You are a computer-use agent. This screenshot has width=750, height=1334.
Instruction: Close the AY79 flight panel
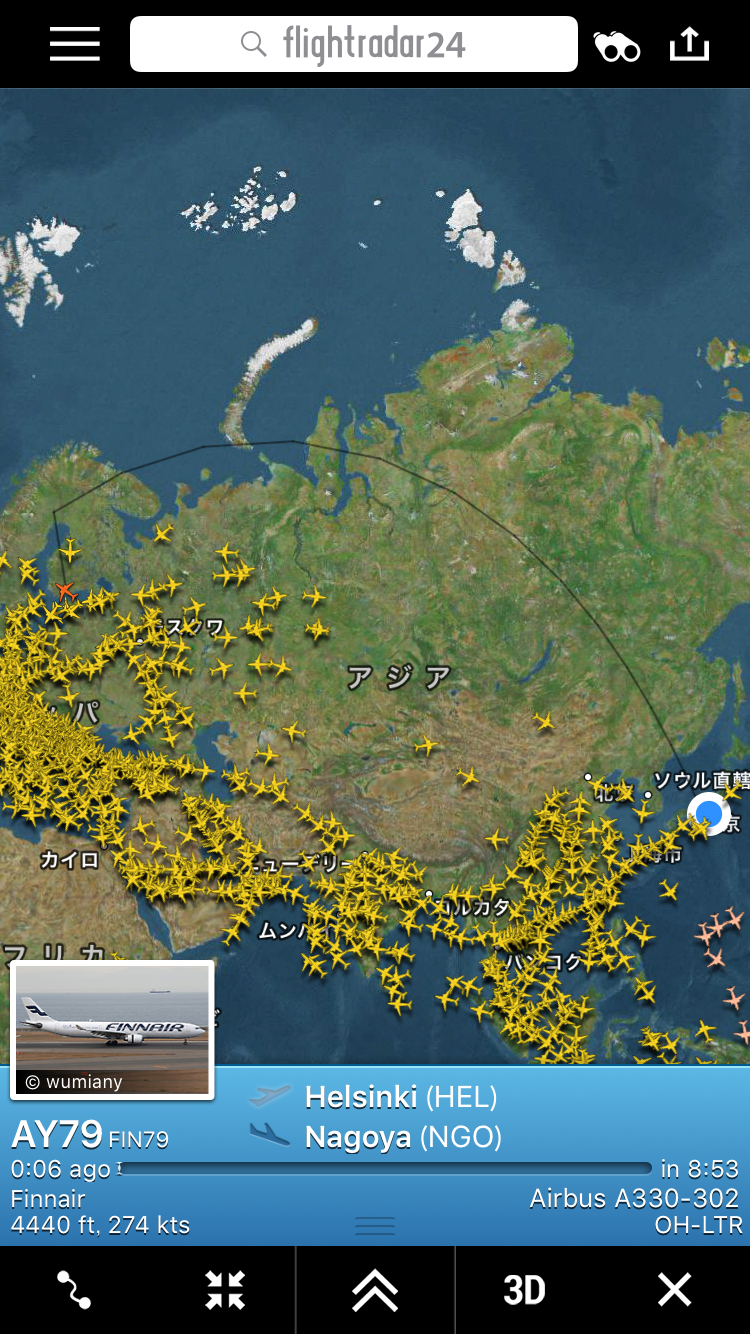pyautogui.click(x=675, y=1290)
